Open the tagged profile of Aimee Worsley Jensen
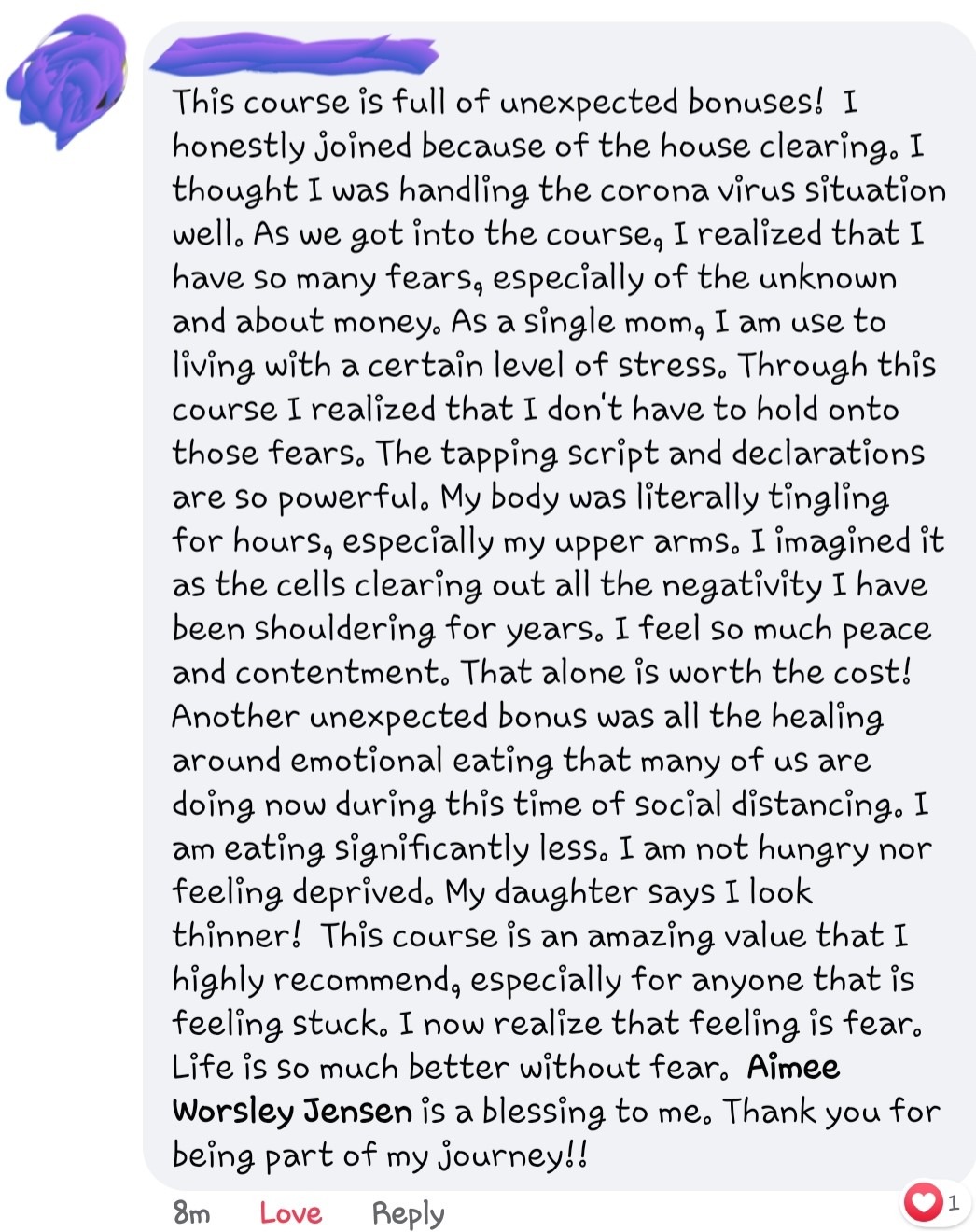The height and width of the screenshot is (1232, 976). (292, 1112)
